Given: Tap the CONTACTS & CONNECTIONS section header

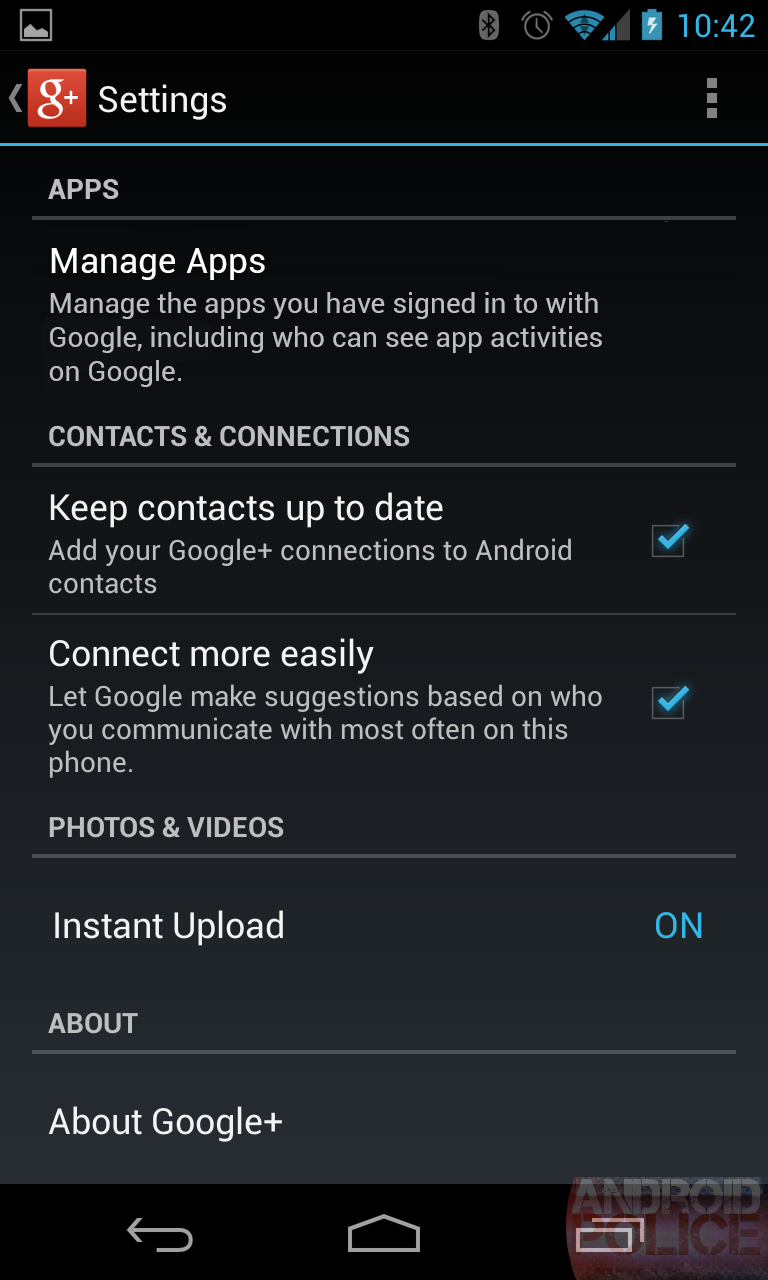Looking at the screenshot, I should (229, 436).
